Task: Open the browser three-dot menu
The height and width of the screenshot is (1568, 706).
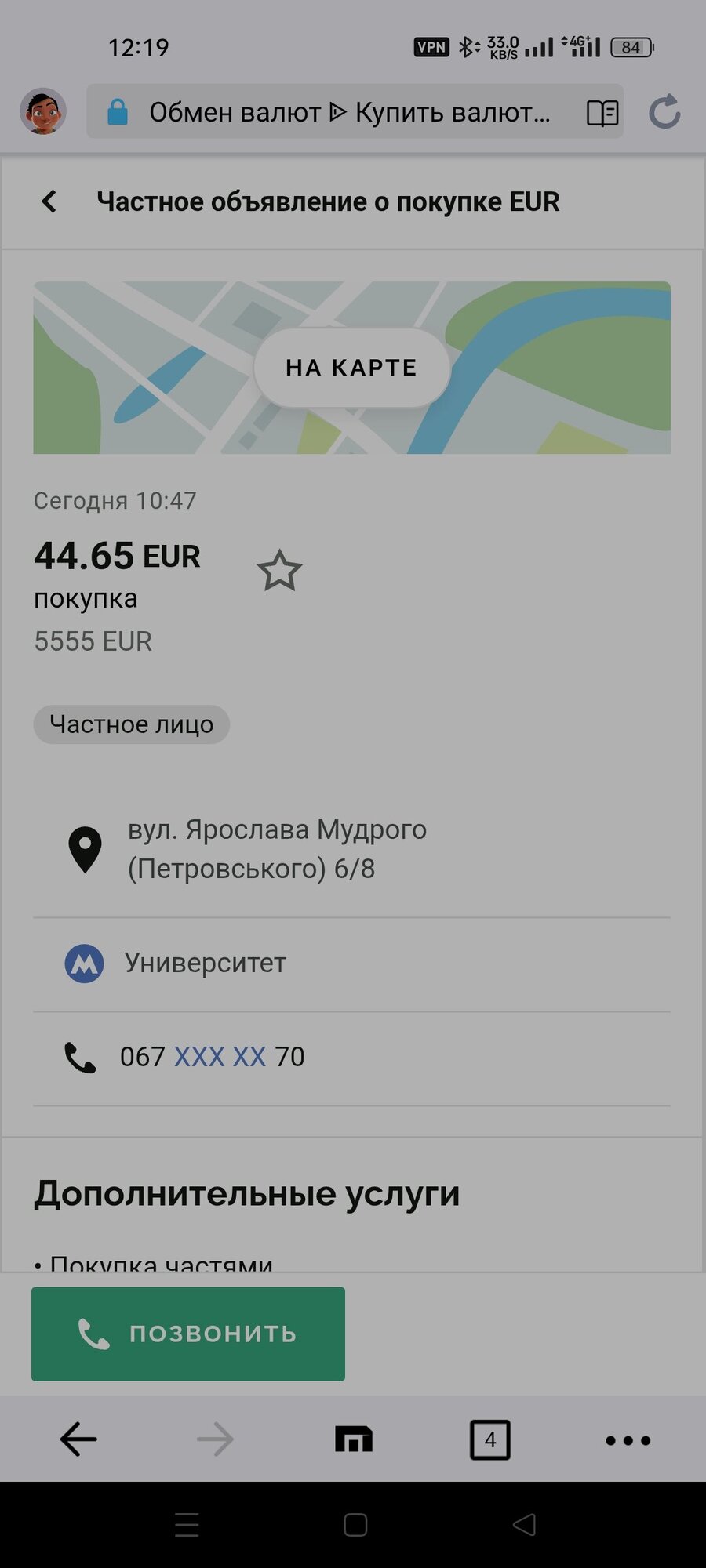Action: click(628, 1440)
